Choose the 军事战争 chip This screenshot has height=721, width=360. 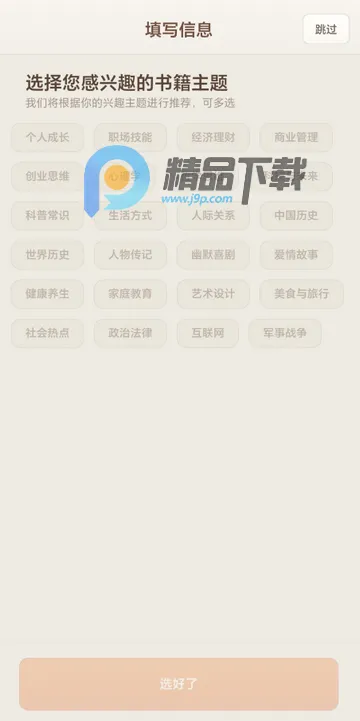[285, 333]
